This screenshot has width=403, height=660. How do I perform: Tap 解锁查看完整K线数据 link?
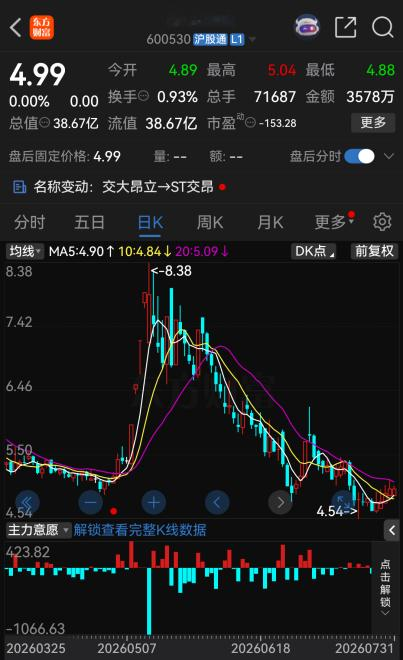[x=140, y=530]
